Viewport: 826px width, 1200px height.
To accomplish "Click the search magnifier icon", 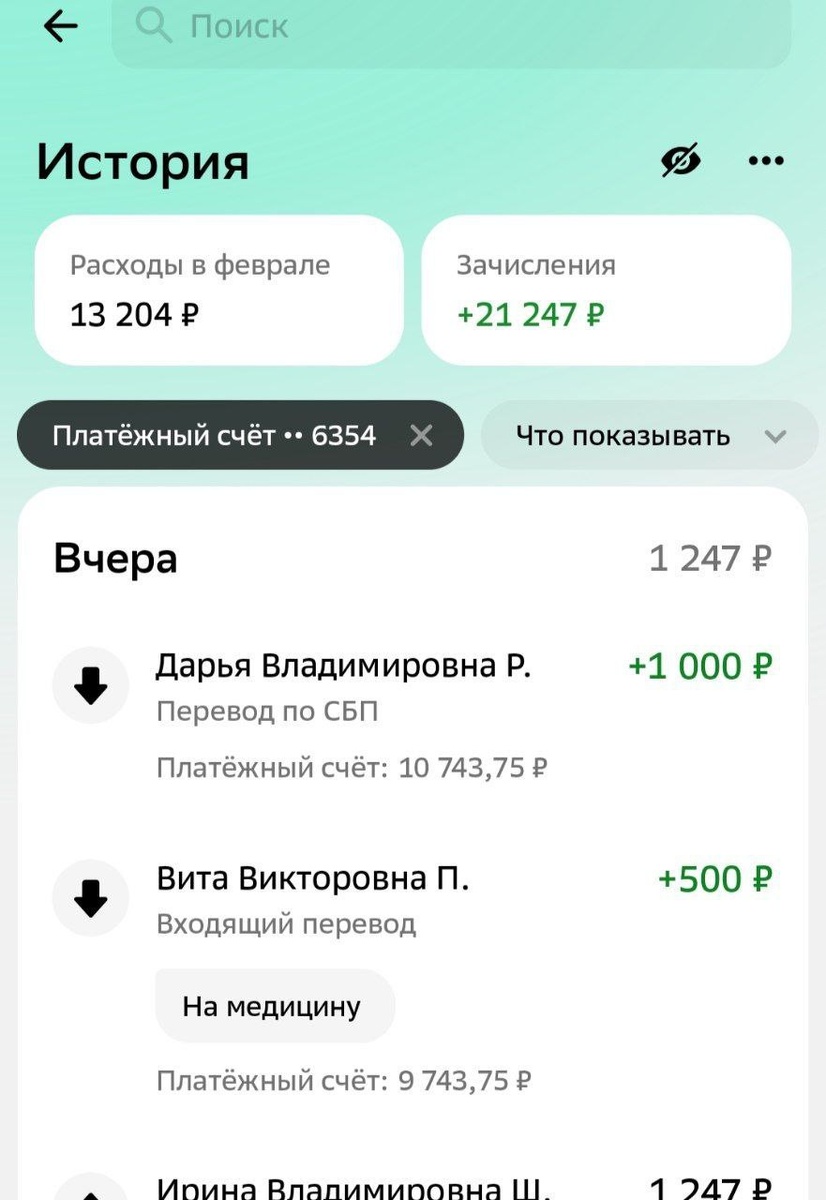I will point(153,27).
